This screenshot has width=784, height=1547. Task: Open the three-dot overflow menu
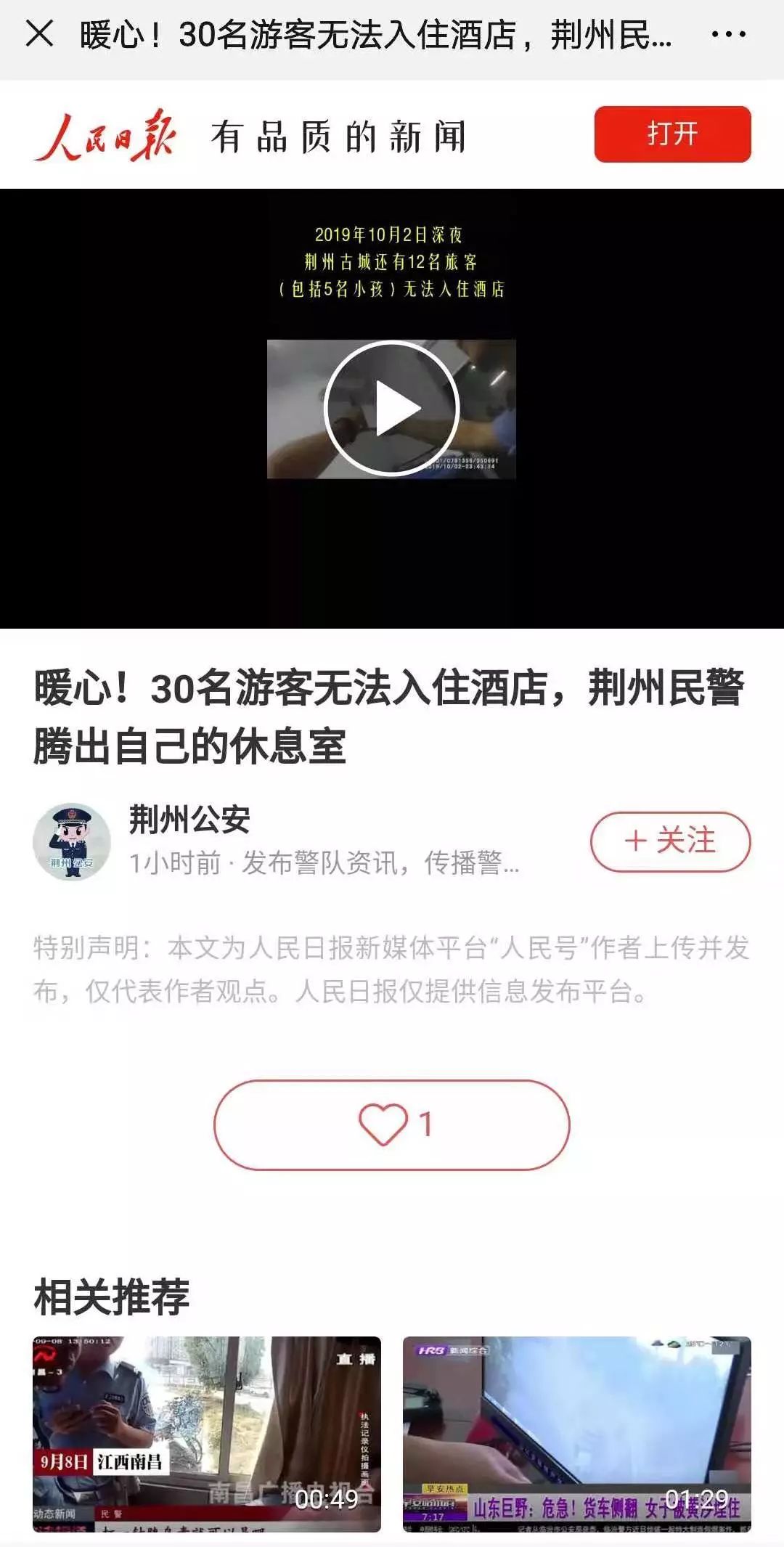pyautogui.click(x=728, y=34)
